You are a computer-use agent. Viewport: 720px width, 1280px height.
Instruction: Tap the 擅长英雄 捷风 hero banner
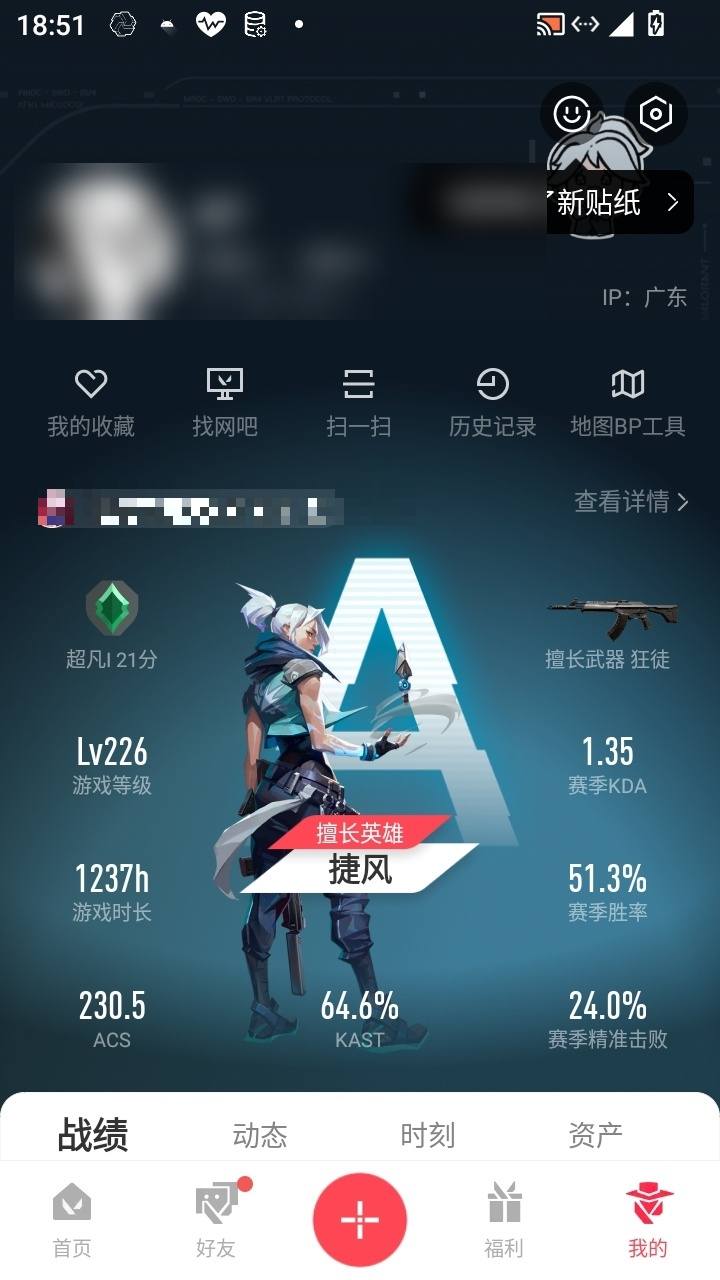360,855
